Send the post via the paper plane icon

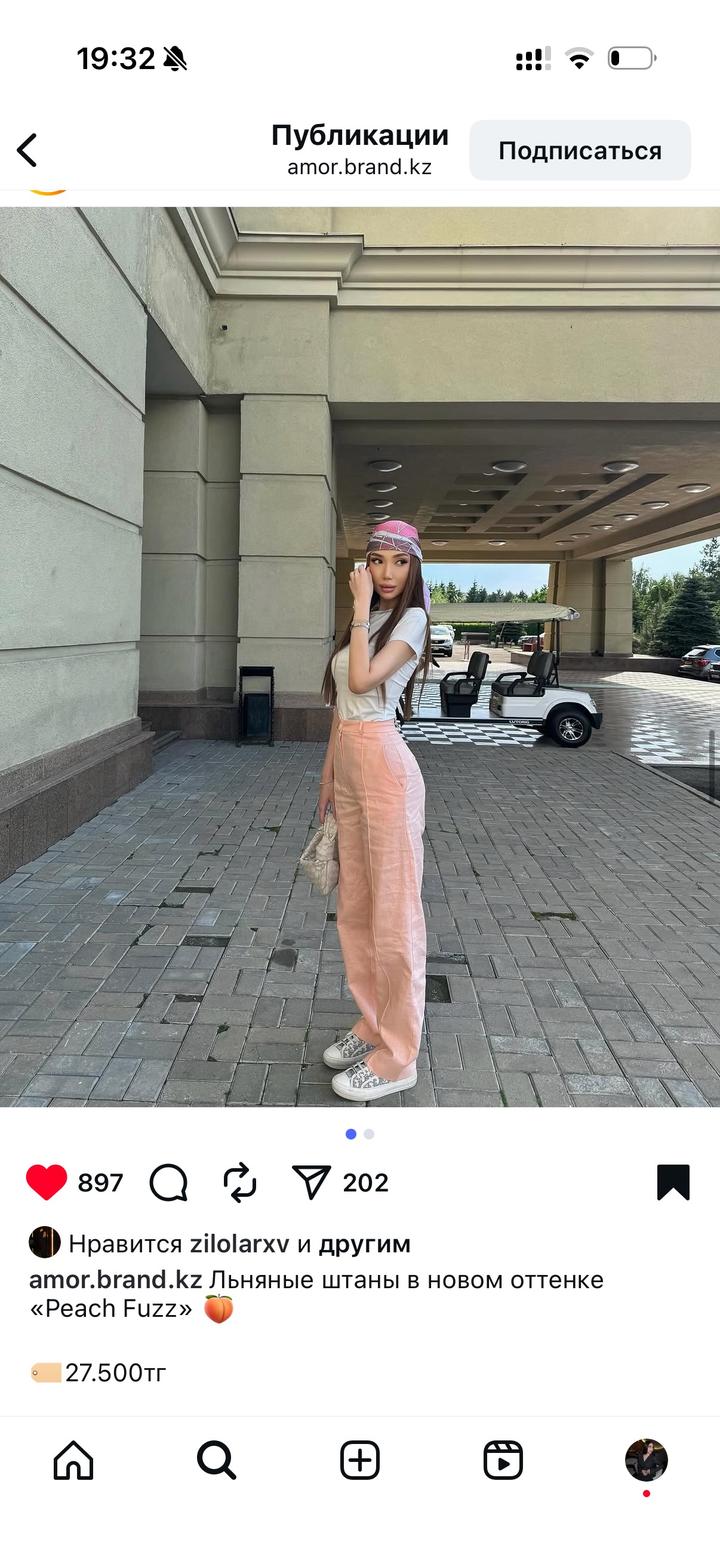[311, 1182]
